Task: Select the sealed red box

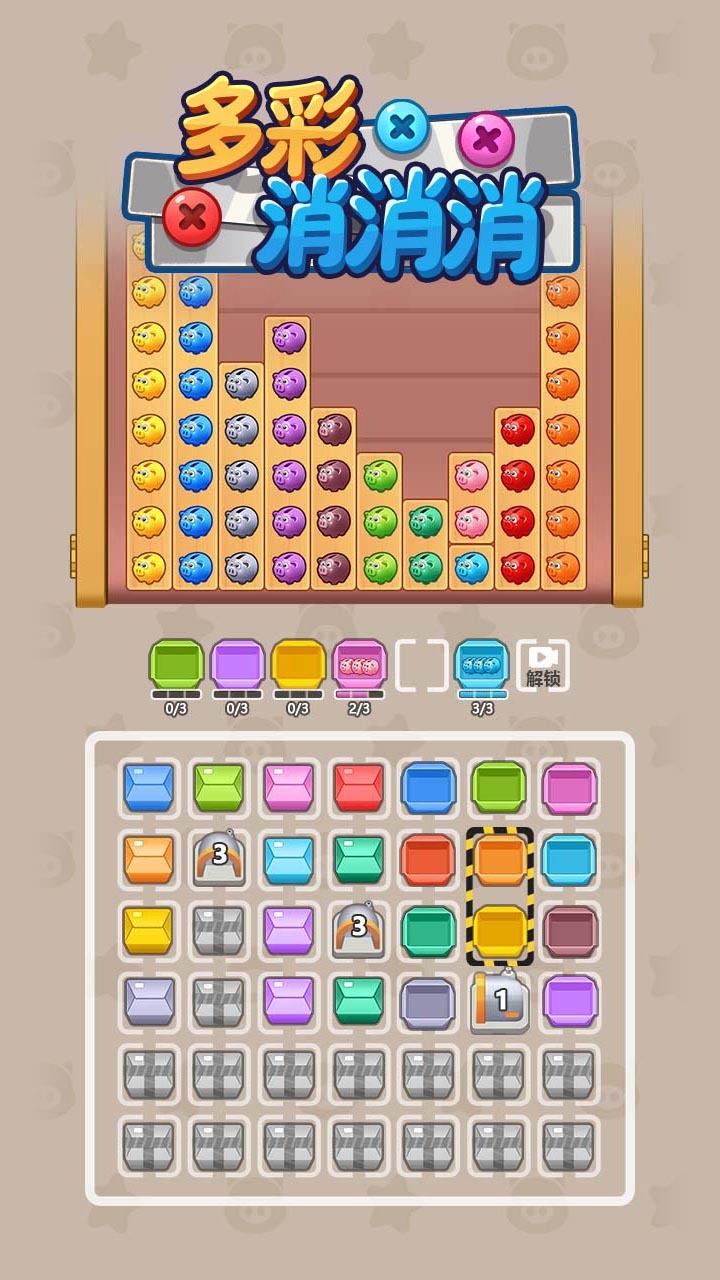Action: pos(358,787)
